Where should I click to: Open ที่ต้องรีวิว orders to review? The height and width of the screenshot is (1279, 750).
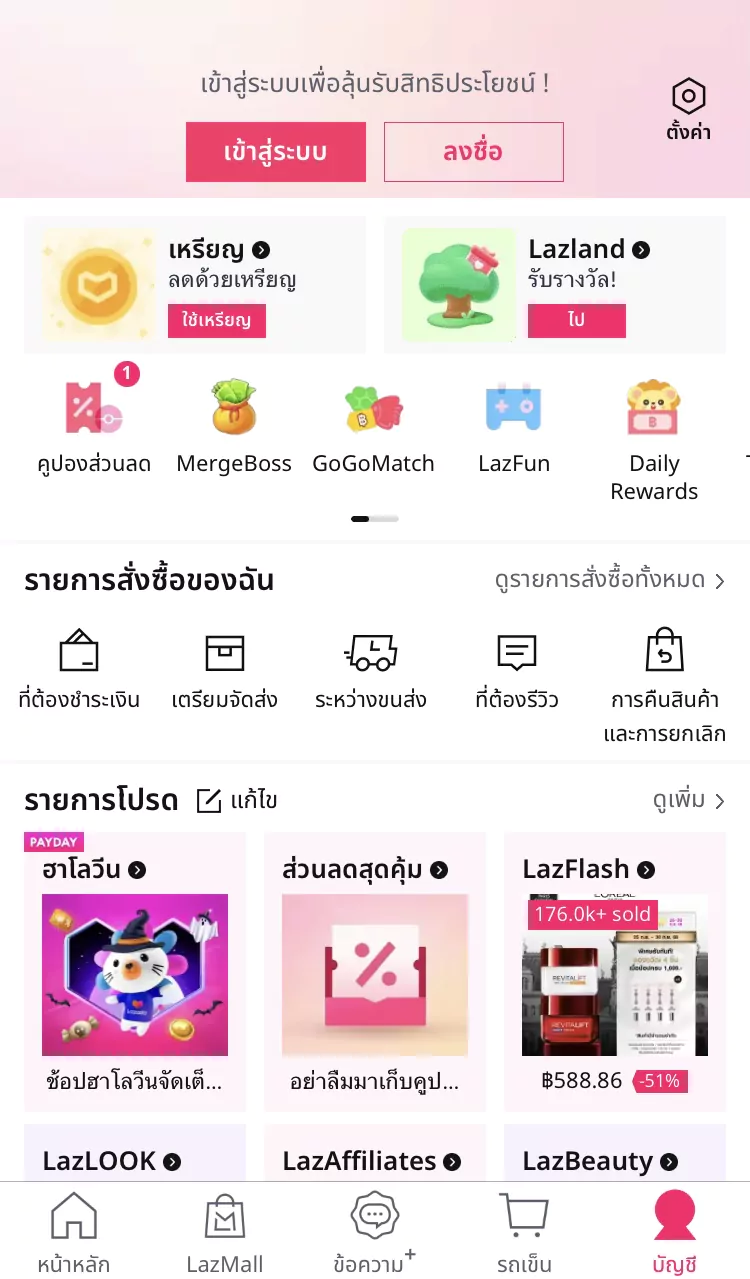[x=516, y=668]
